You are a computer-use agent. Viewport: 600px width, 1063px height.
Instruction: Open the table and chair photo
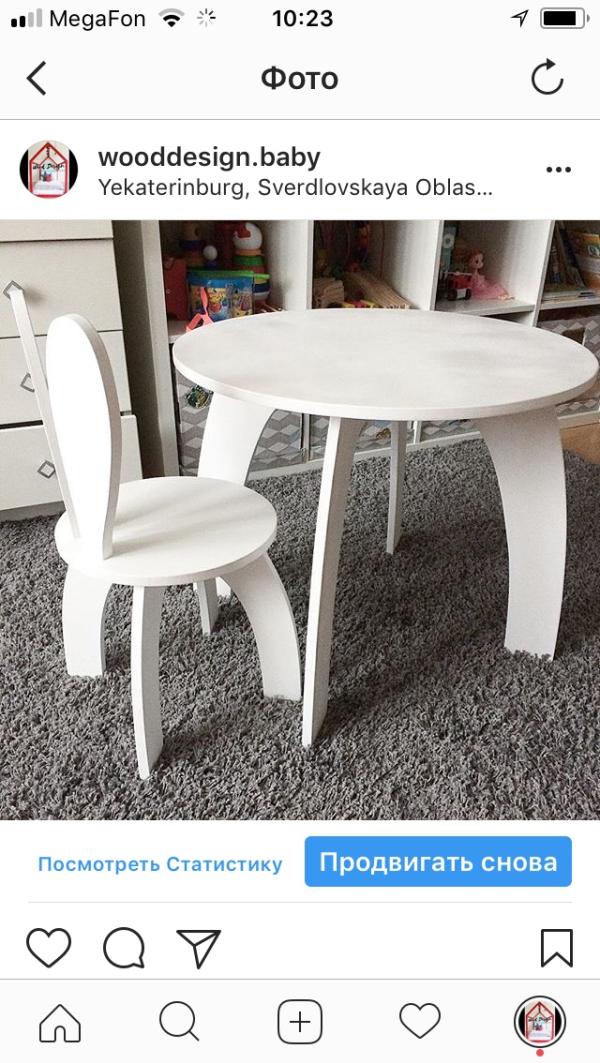point(300,519)
